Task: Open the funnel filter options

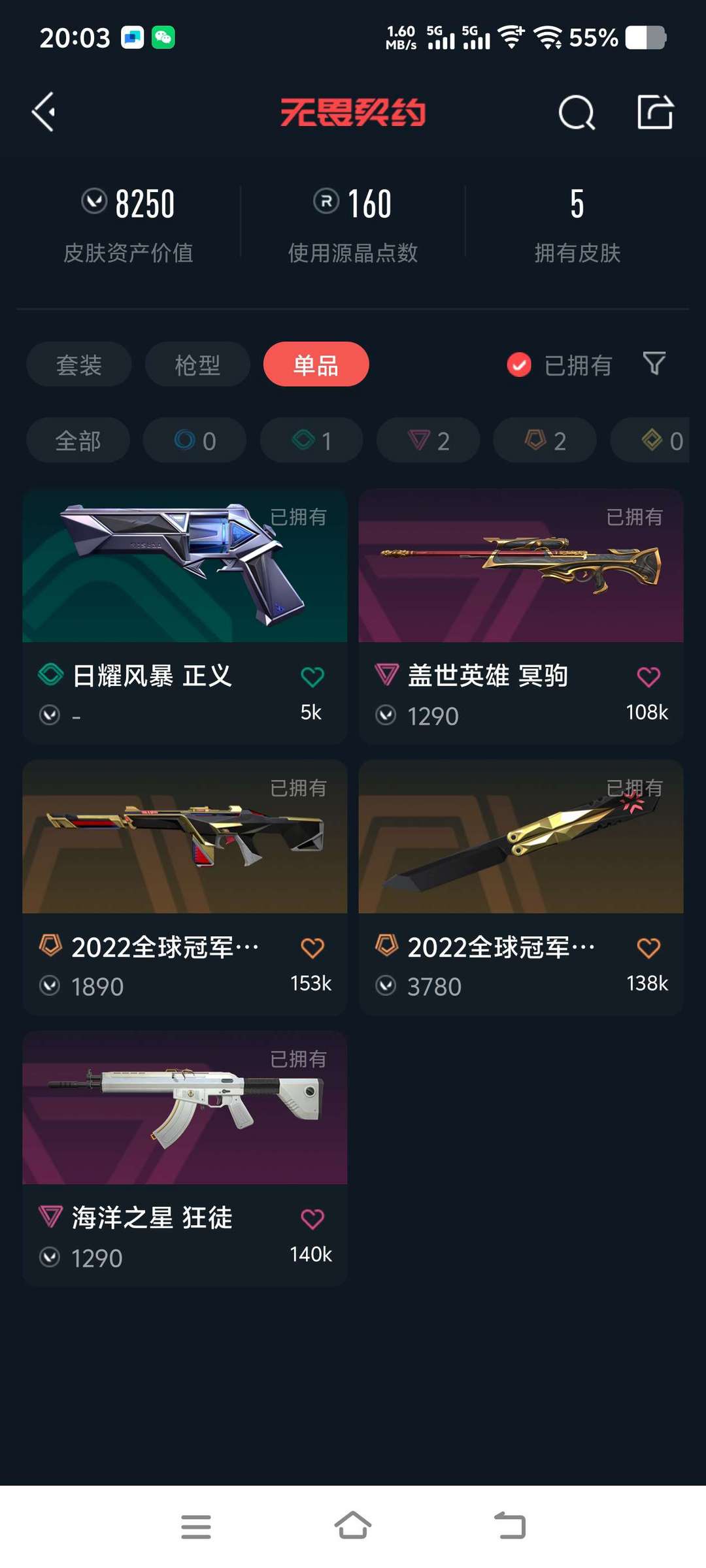Action: (x=654, y=363)
